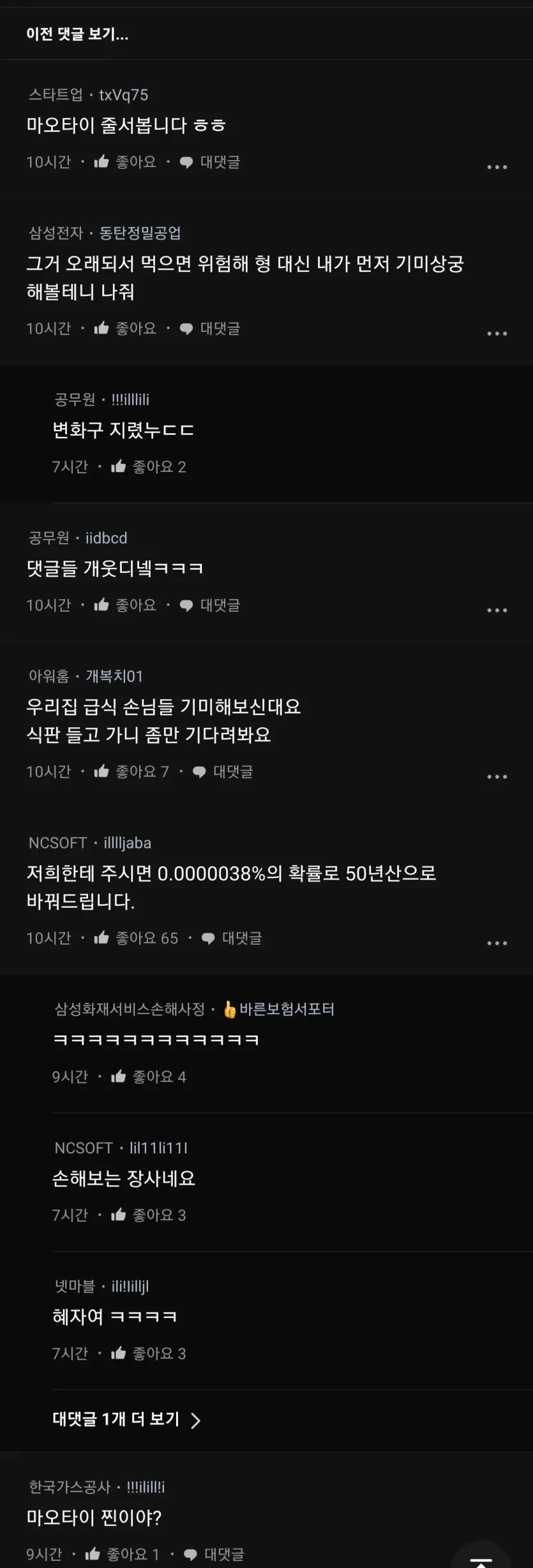
Task: Like the 혜자여 ㅋㅋㅋㅋ reply
Action: (x=147, y=1354)
